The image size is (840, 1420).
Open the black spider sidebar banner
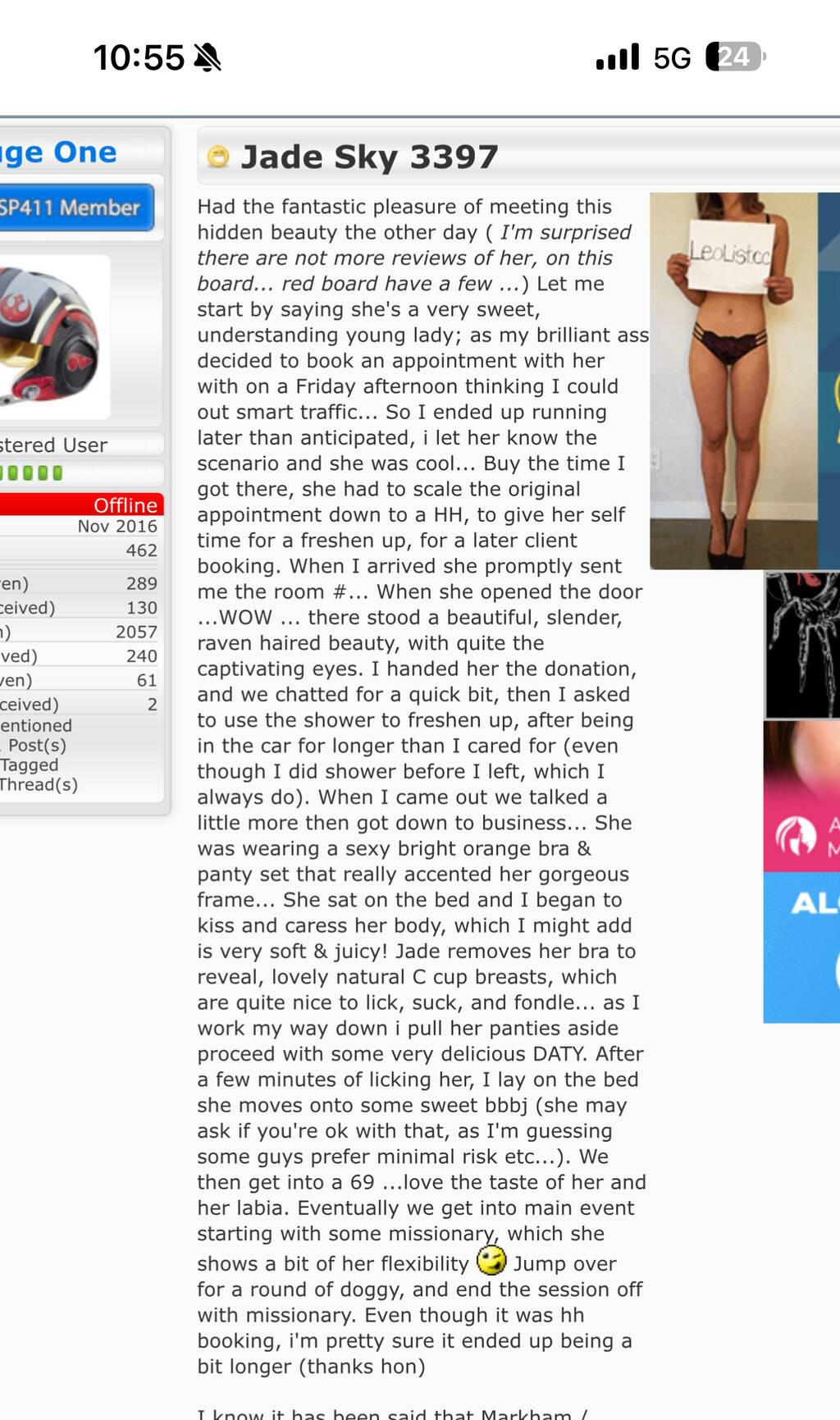coord(802,645)
